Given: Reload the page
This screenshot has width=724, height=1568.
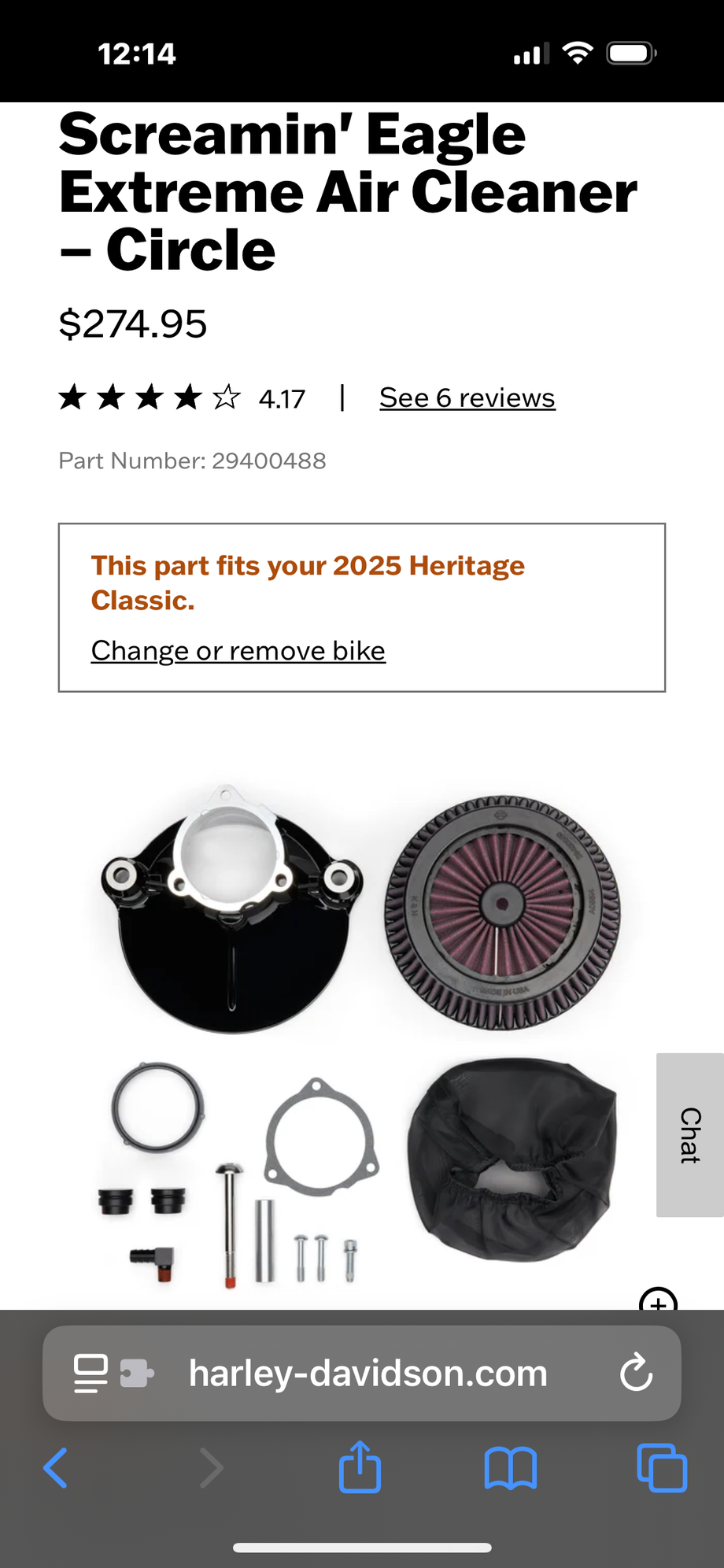Looking at the screenshot, I should coord(636,1374).
